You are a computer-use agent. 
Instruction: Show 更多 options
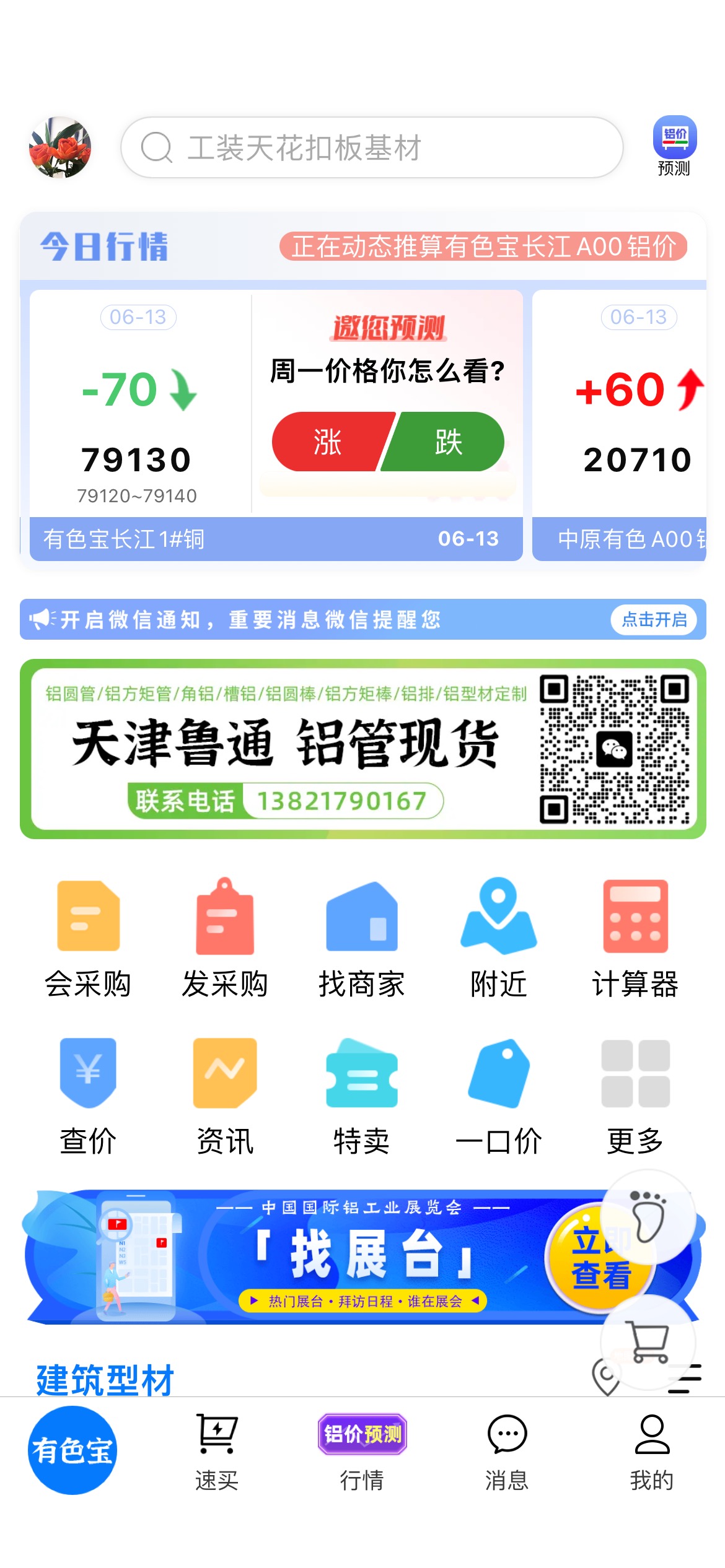click(636, 1096)
